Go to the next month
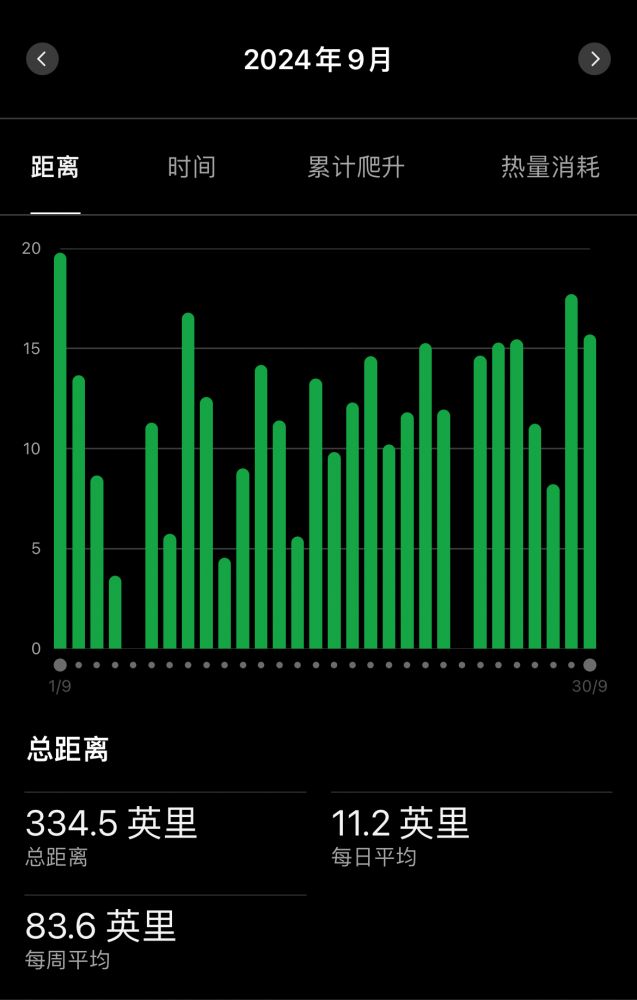 coord(594,59)
